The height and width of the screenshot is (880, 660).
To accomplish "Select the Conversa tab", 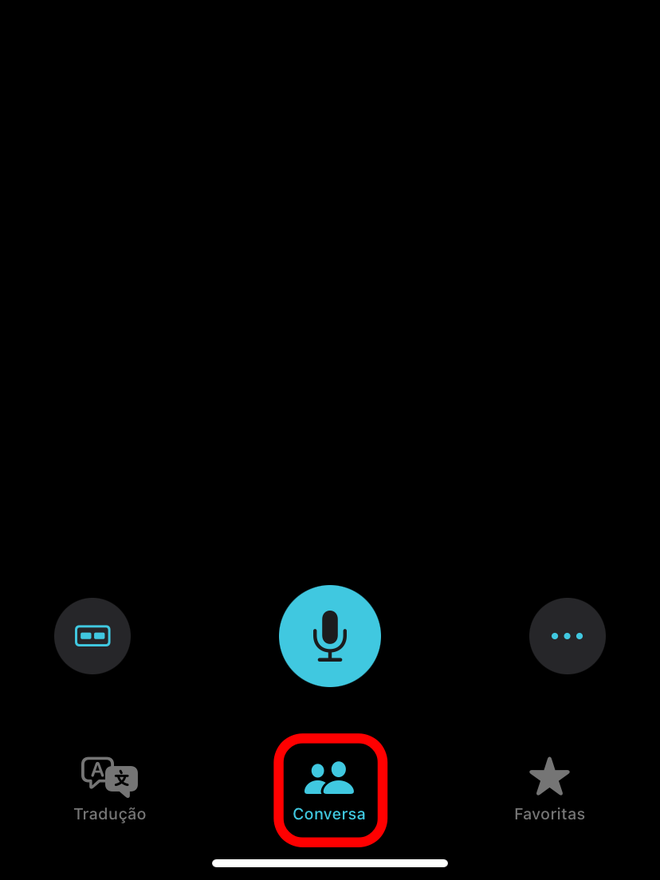I will coord(330,790).
